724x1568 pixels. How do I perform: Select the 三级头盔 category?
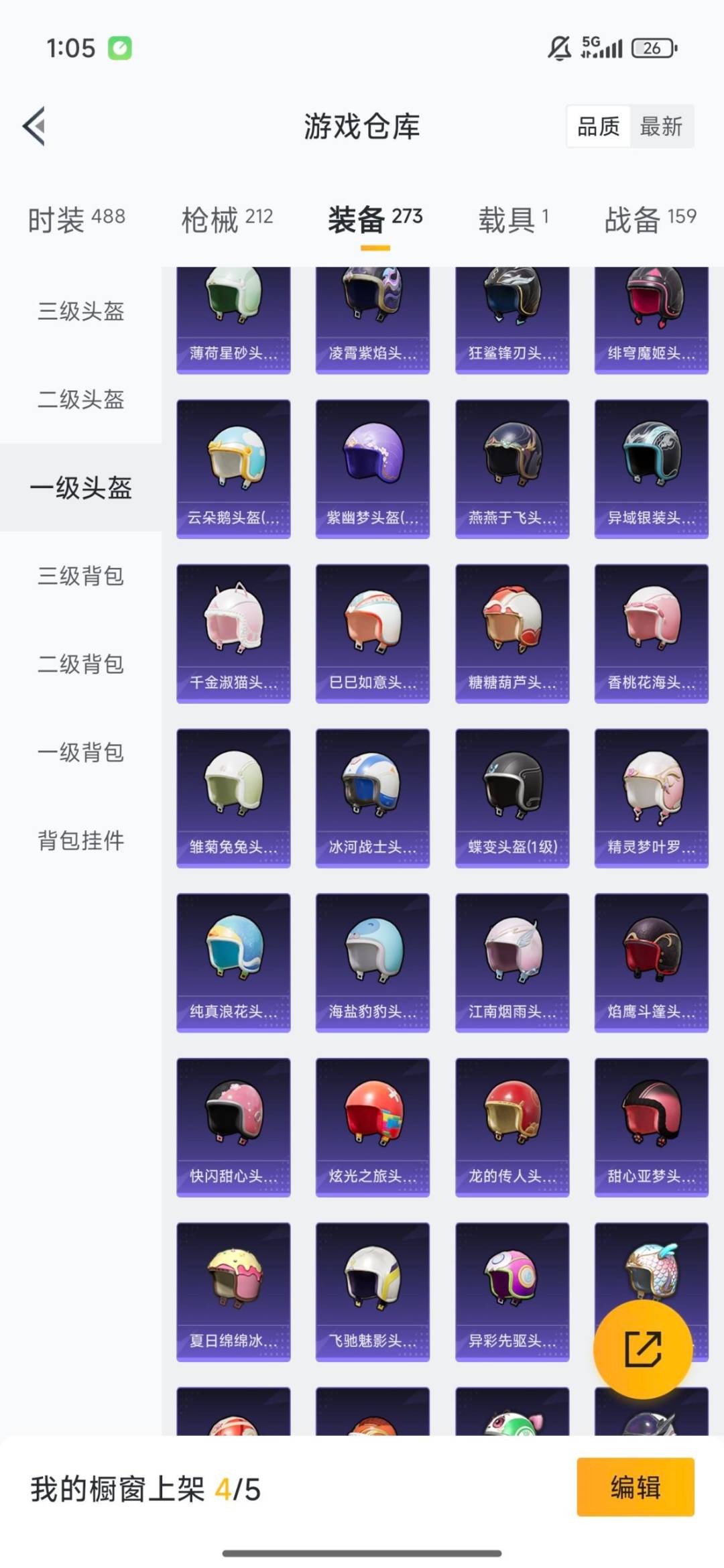pyautogui.click(x=80, y=312)
